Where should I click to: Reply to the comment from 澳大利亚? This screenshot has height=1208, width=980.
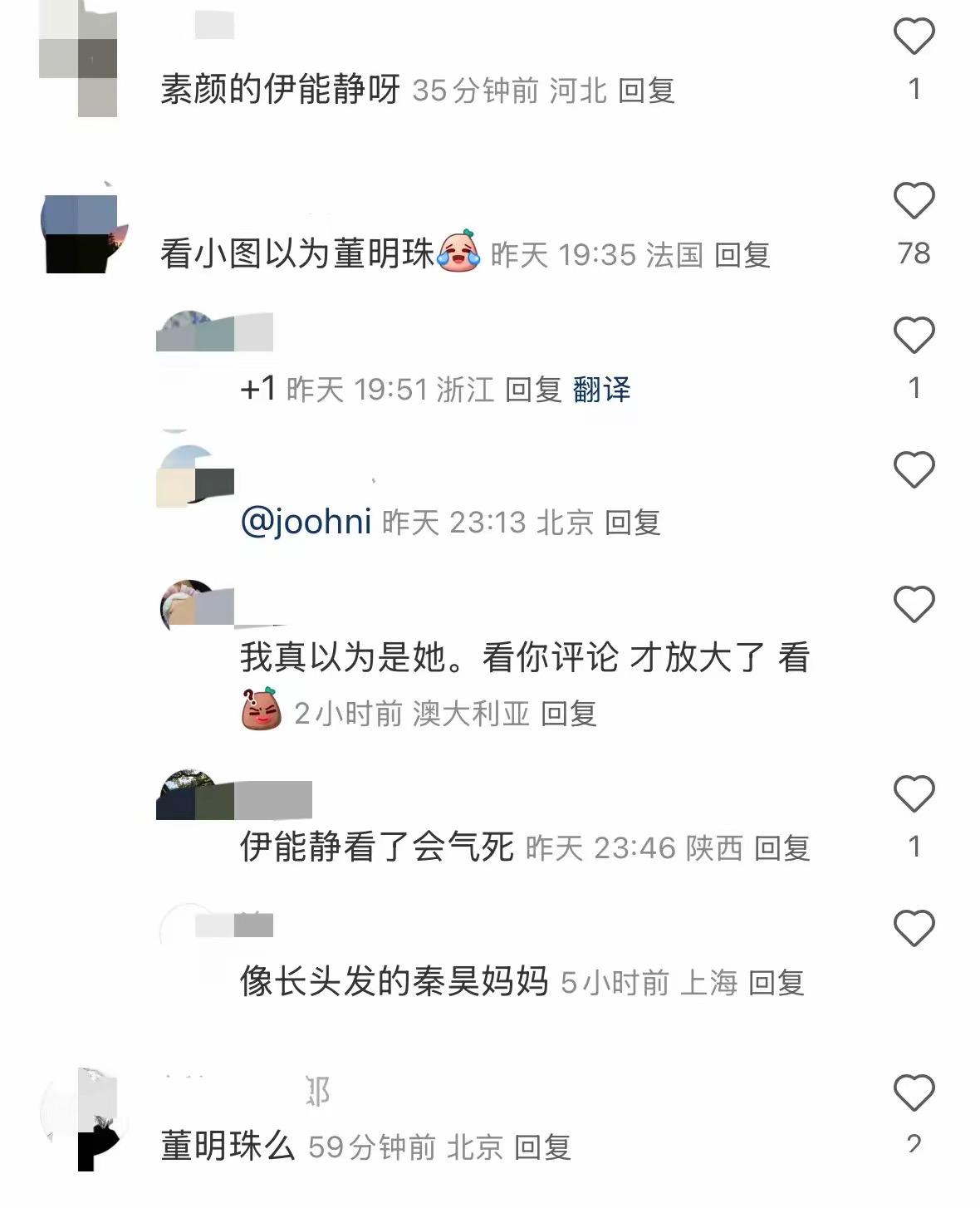568,713
